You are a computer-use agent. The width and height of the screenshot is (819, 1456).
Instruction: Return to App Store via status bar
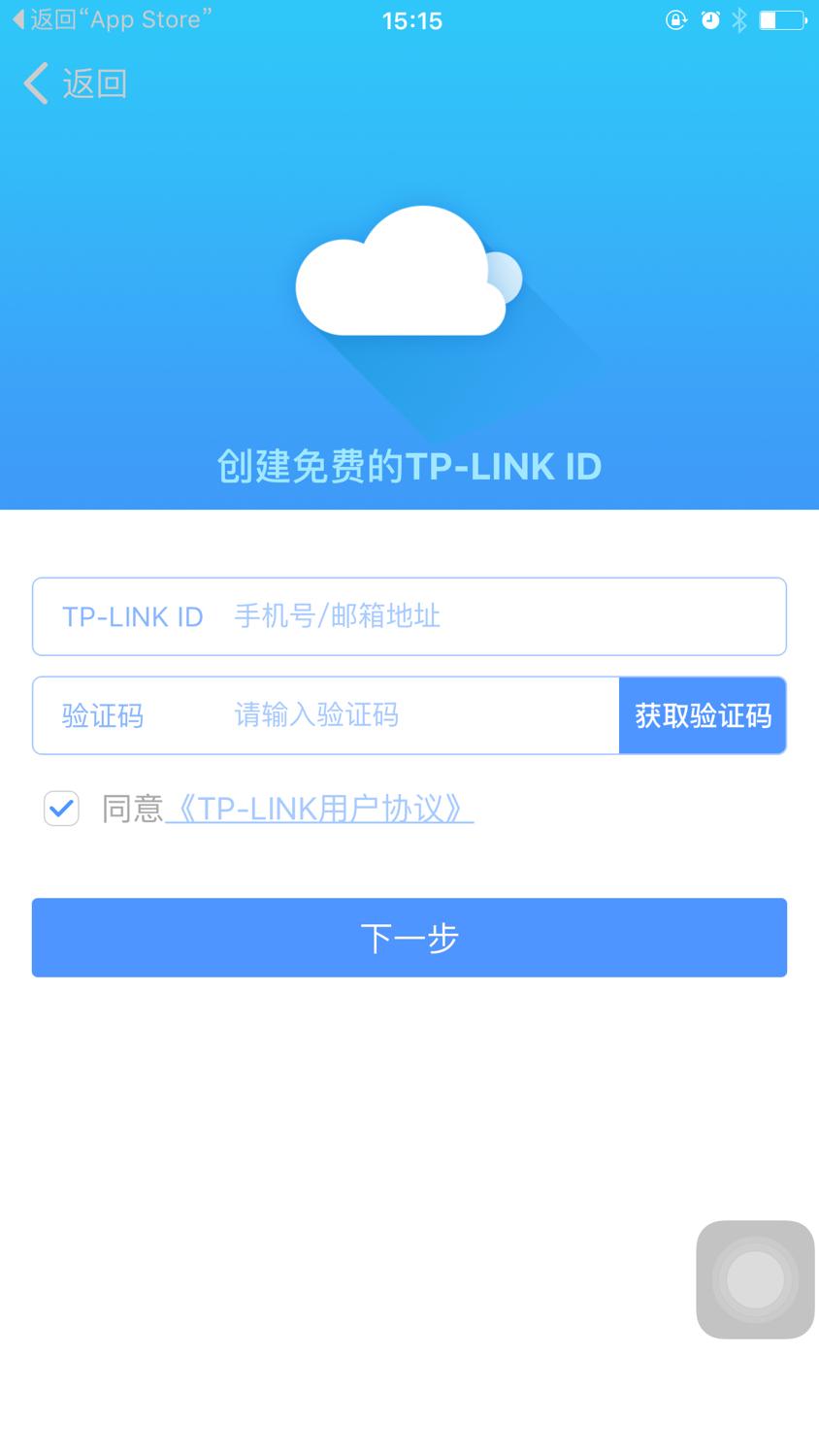coord(112,19)
